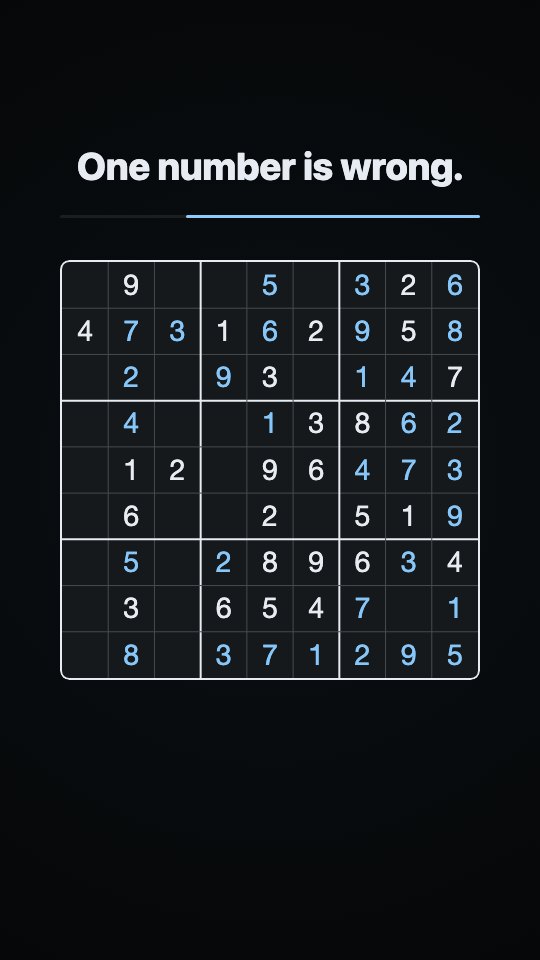540x960 pixels.
Task: Select the white 2 beside the 1 in row five
Action: click(177, 470)
